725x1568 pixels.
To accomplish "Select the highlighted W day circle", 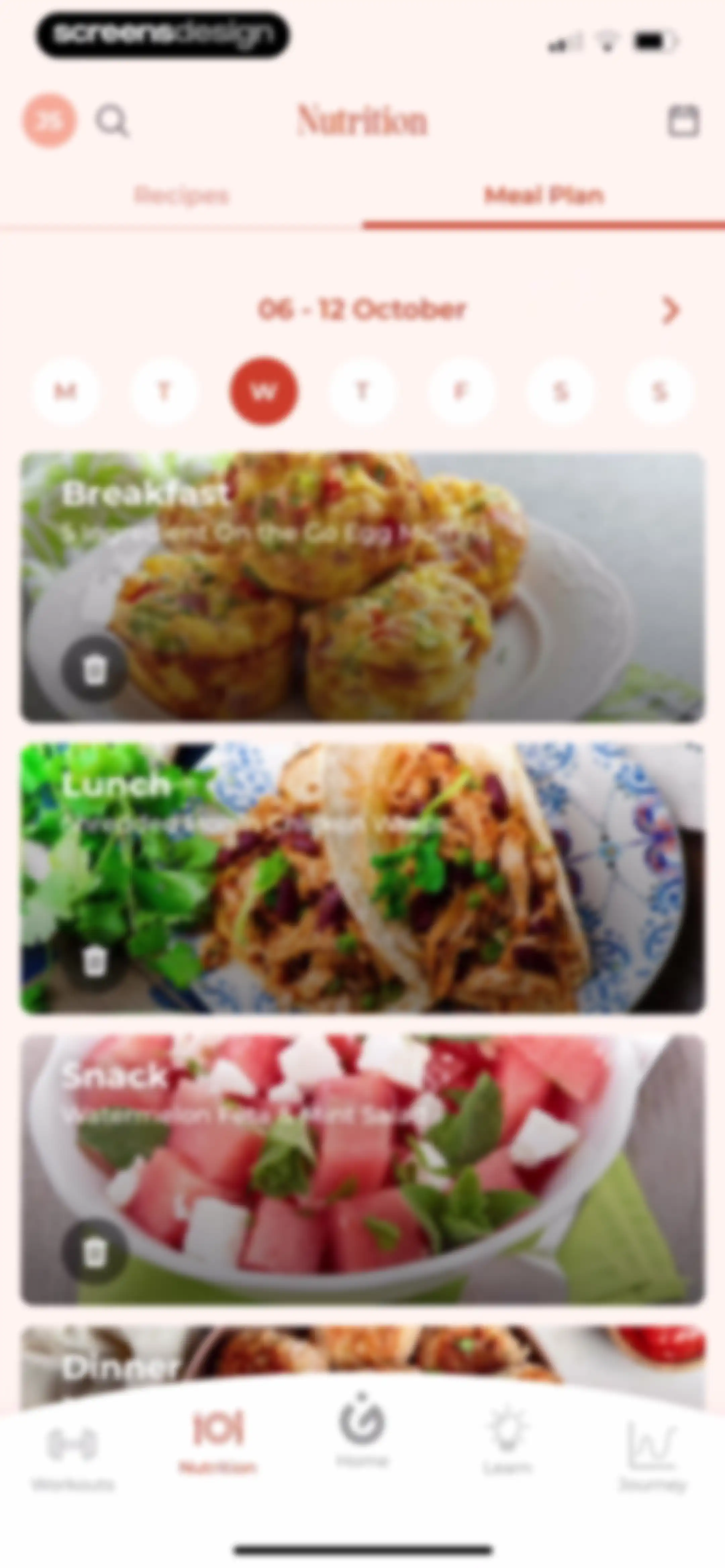I will coord(263,391).
